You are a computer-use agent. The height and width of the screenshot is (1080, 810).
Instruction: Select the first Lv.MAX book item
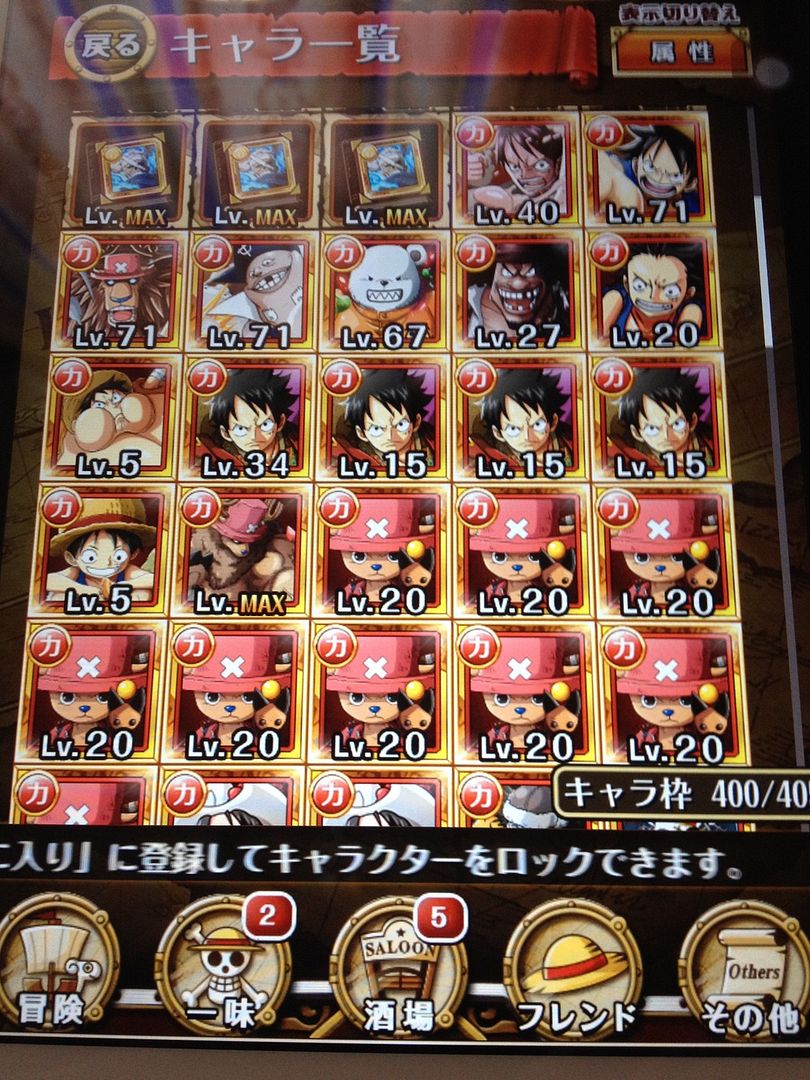coord(128,170)
